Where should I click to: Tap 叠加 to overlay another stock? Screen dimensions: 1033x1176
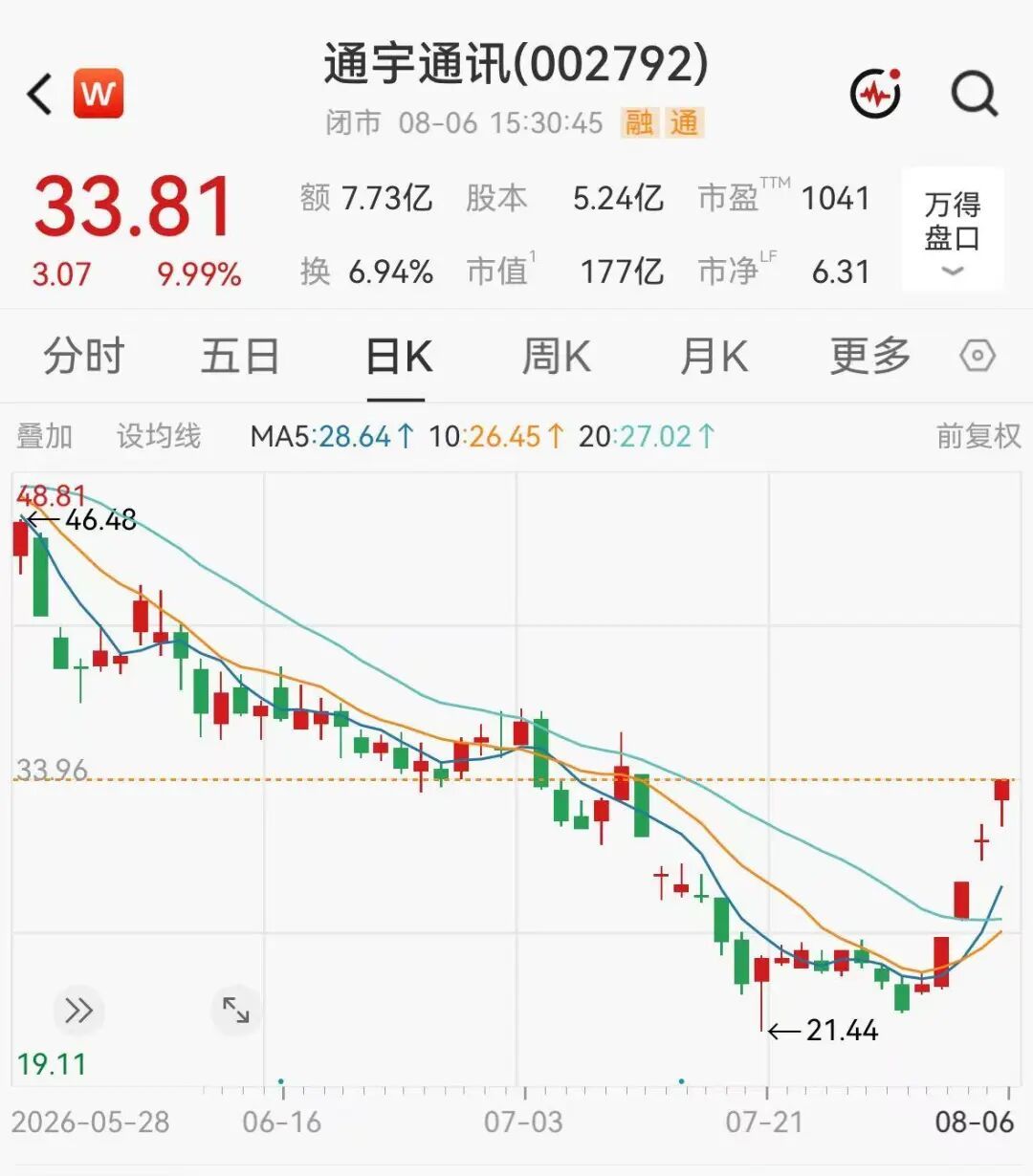pyautogui.click(x=44, y=437)
